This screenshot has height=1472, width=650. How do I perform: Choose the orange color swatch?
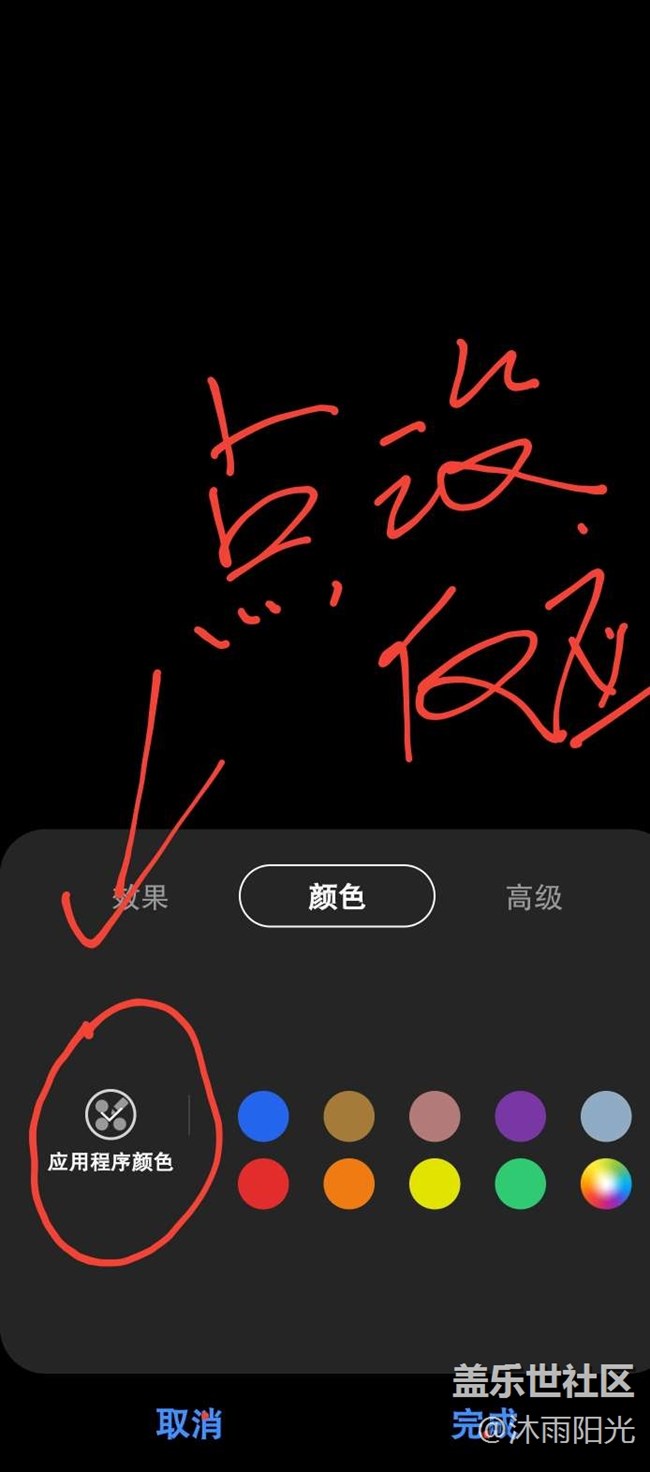coord(349,1185)
